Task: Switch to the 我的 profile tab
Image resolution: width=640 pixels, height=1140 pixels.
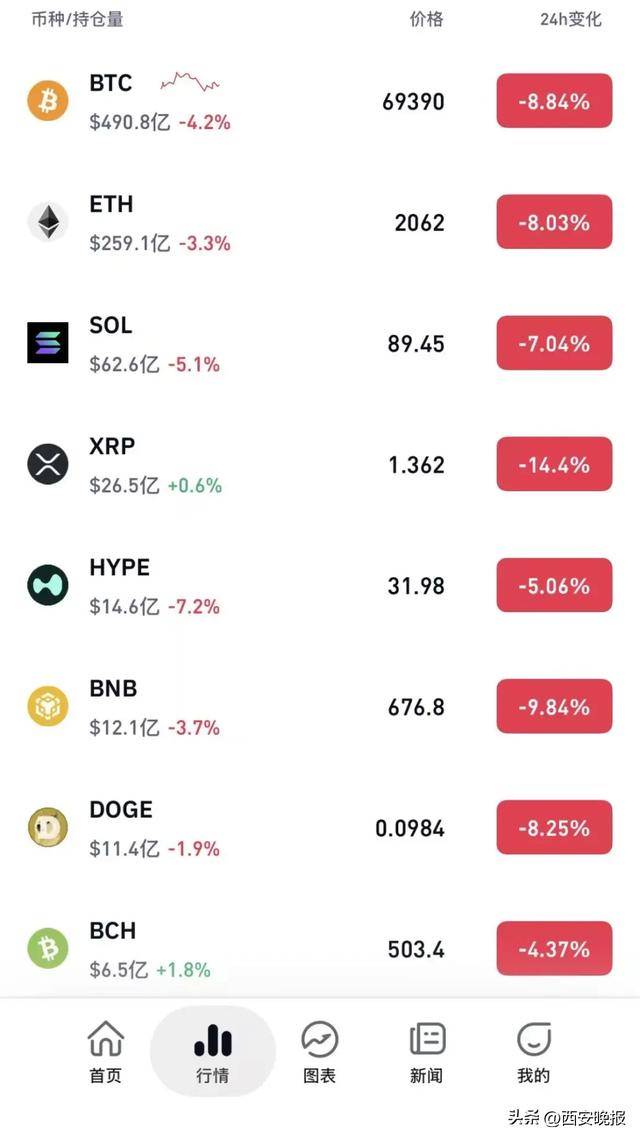Action: click(x=533, y=1052)
